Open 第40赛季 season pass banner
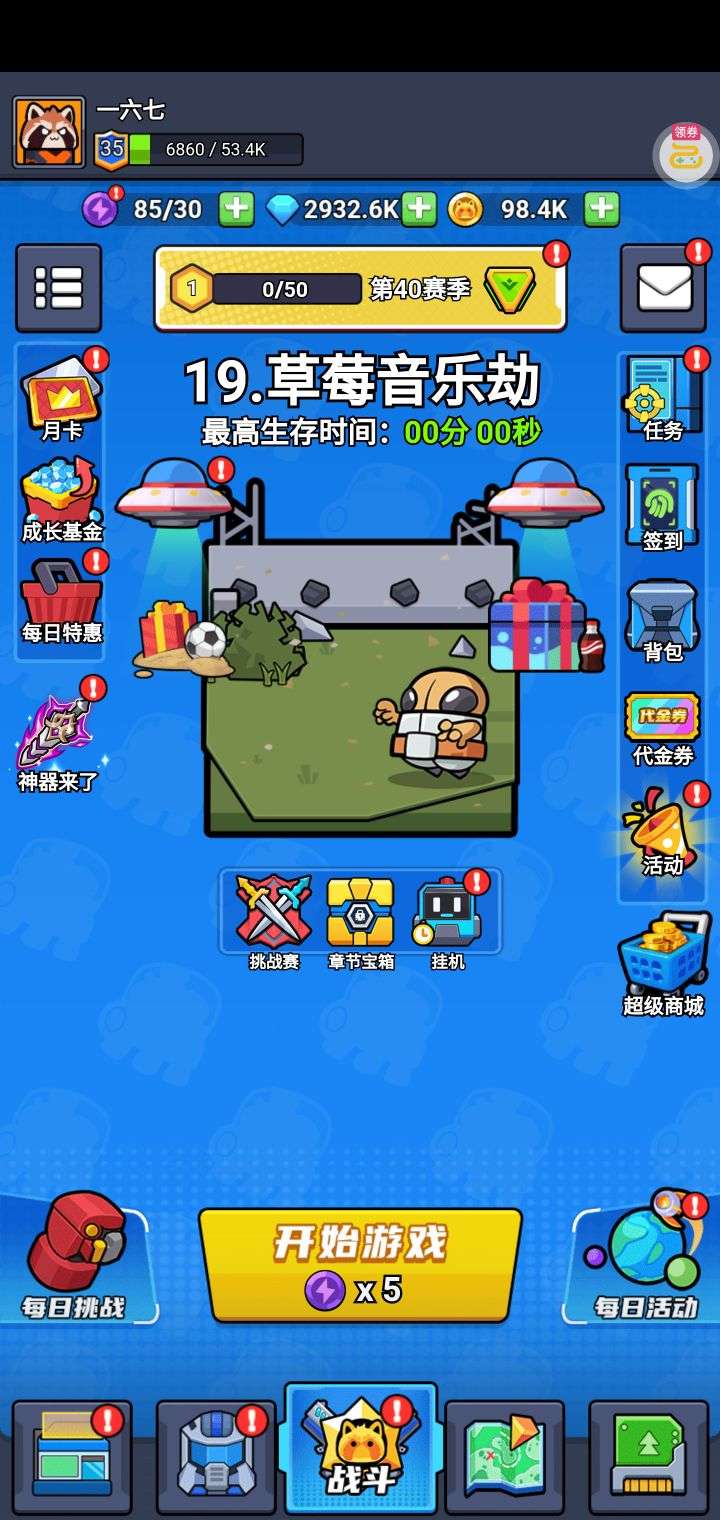This screenshot has height=1520, width=720. click(x=360, y=289)
